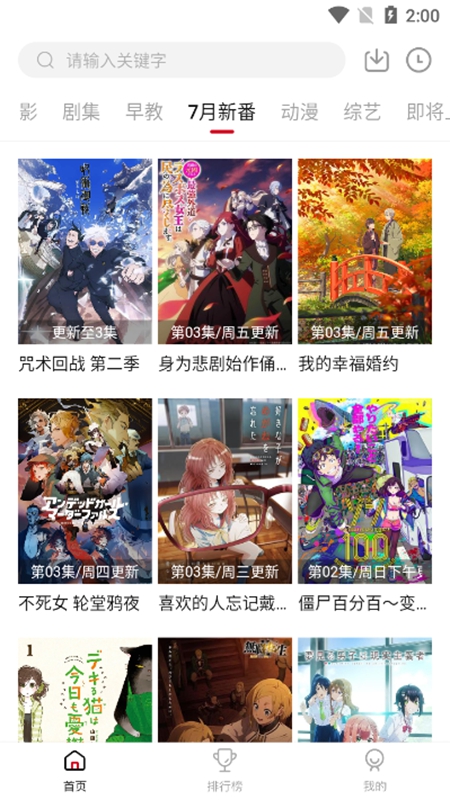Screen dimensions: 450x800
Task: Select the 综艺 tab
Action: [x=362, y=112]
